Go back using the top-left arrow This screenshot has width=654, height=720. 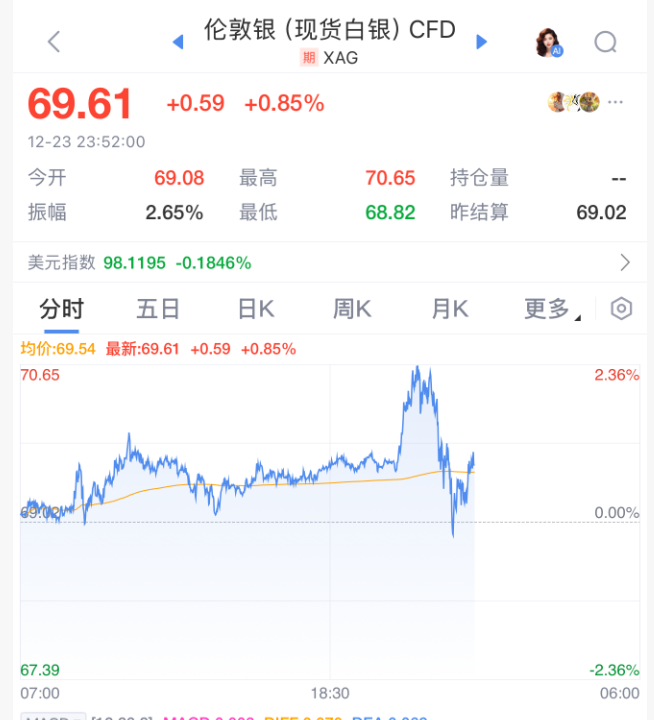54,41
